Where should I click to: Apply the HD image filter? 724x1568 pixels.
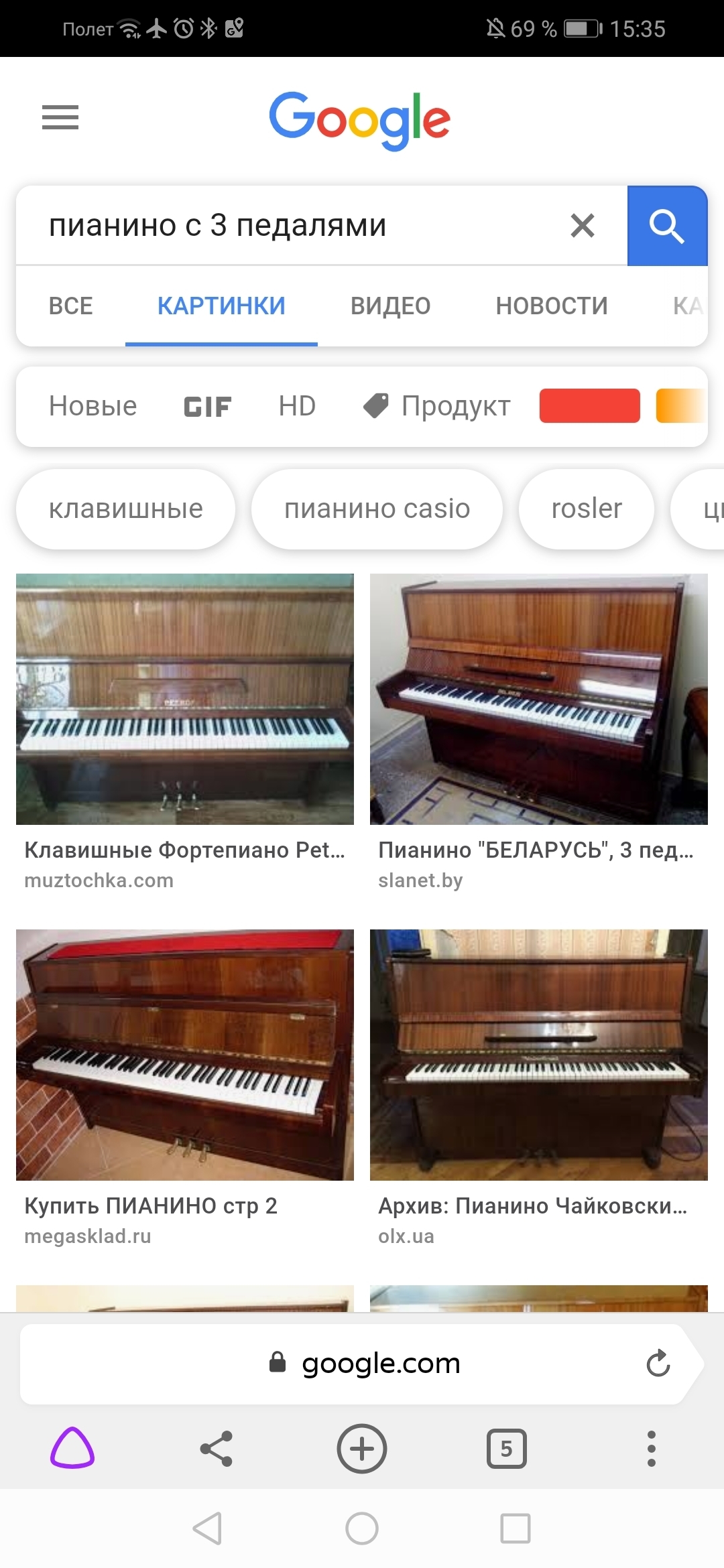coord(297,406)
